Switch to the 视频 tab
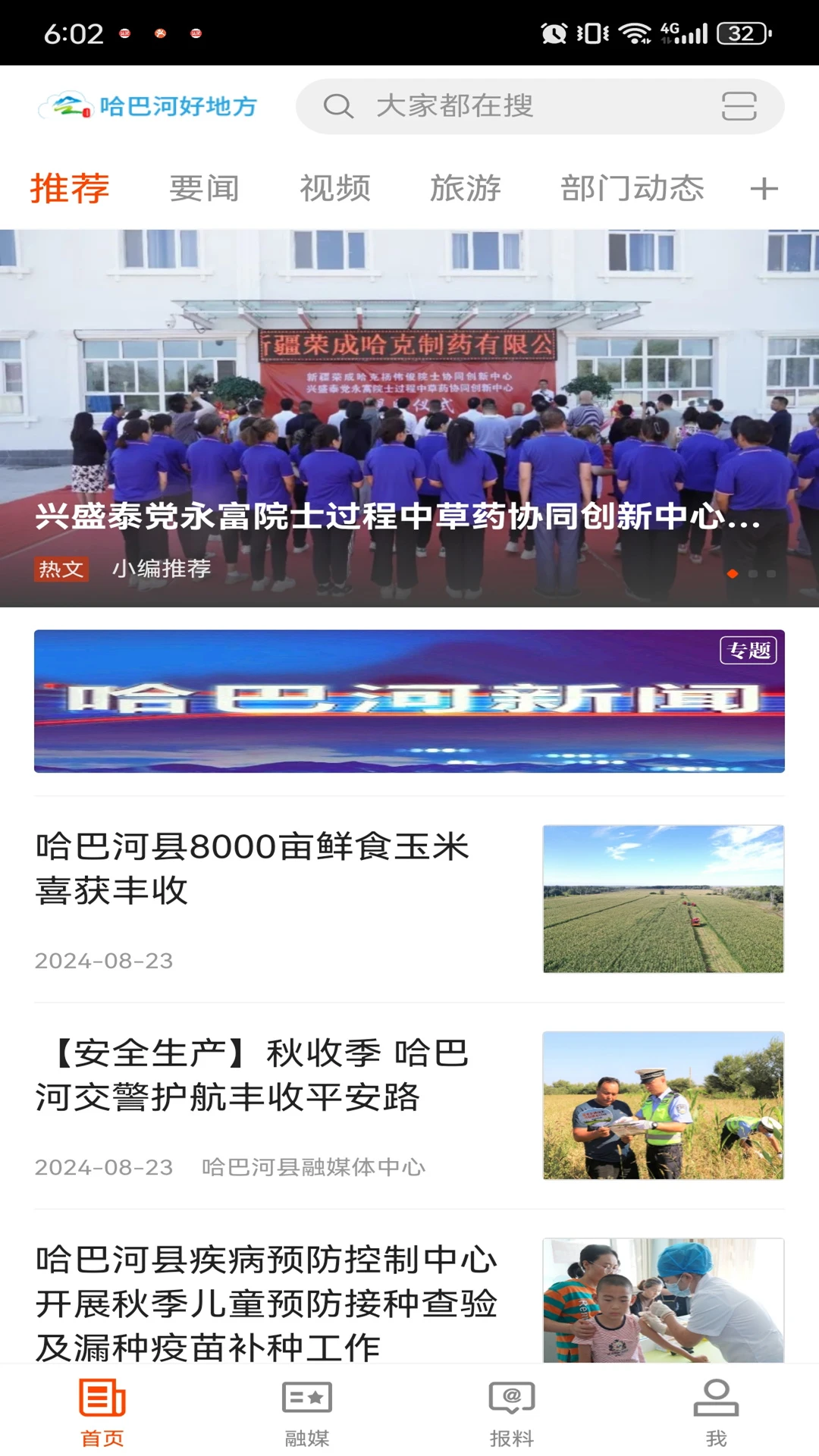 coord(335,188)
